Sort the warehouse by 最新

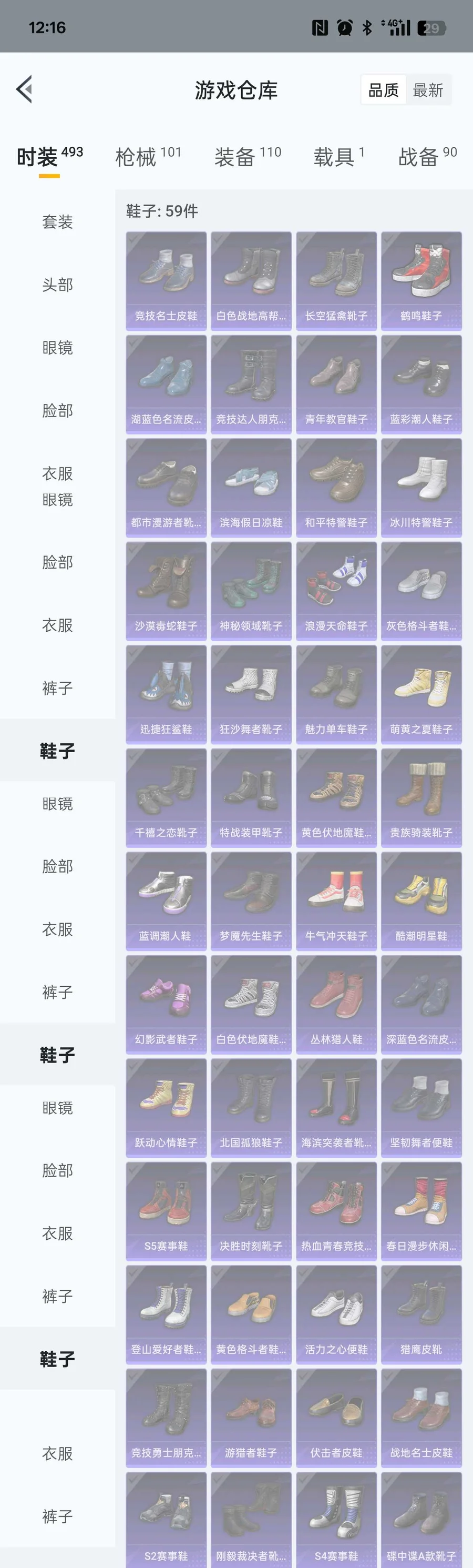tap(428, 90)
